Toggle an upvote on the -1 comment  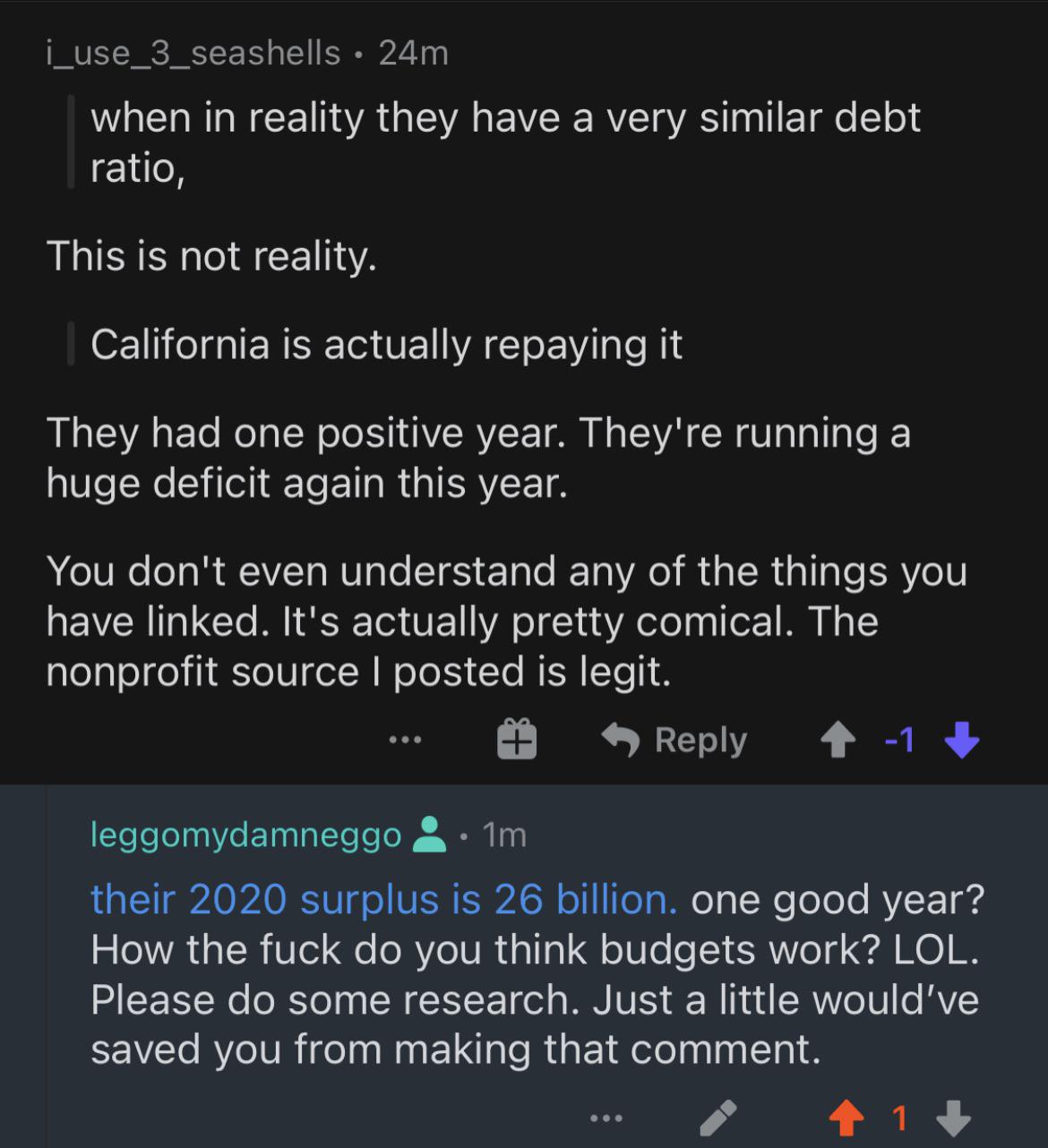pos(837,739)
